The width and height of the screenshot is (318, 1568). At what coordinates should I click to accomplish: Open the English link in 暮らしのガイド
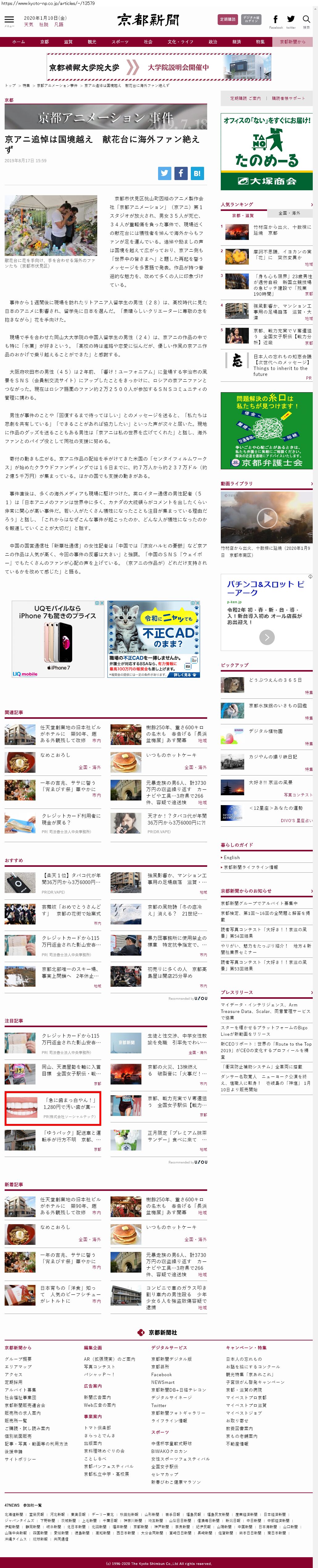point(232,857)
